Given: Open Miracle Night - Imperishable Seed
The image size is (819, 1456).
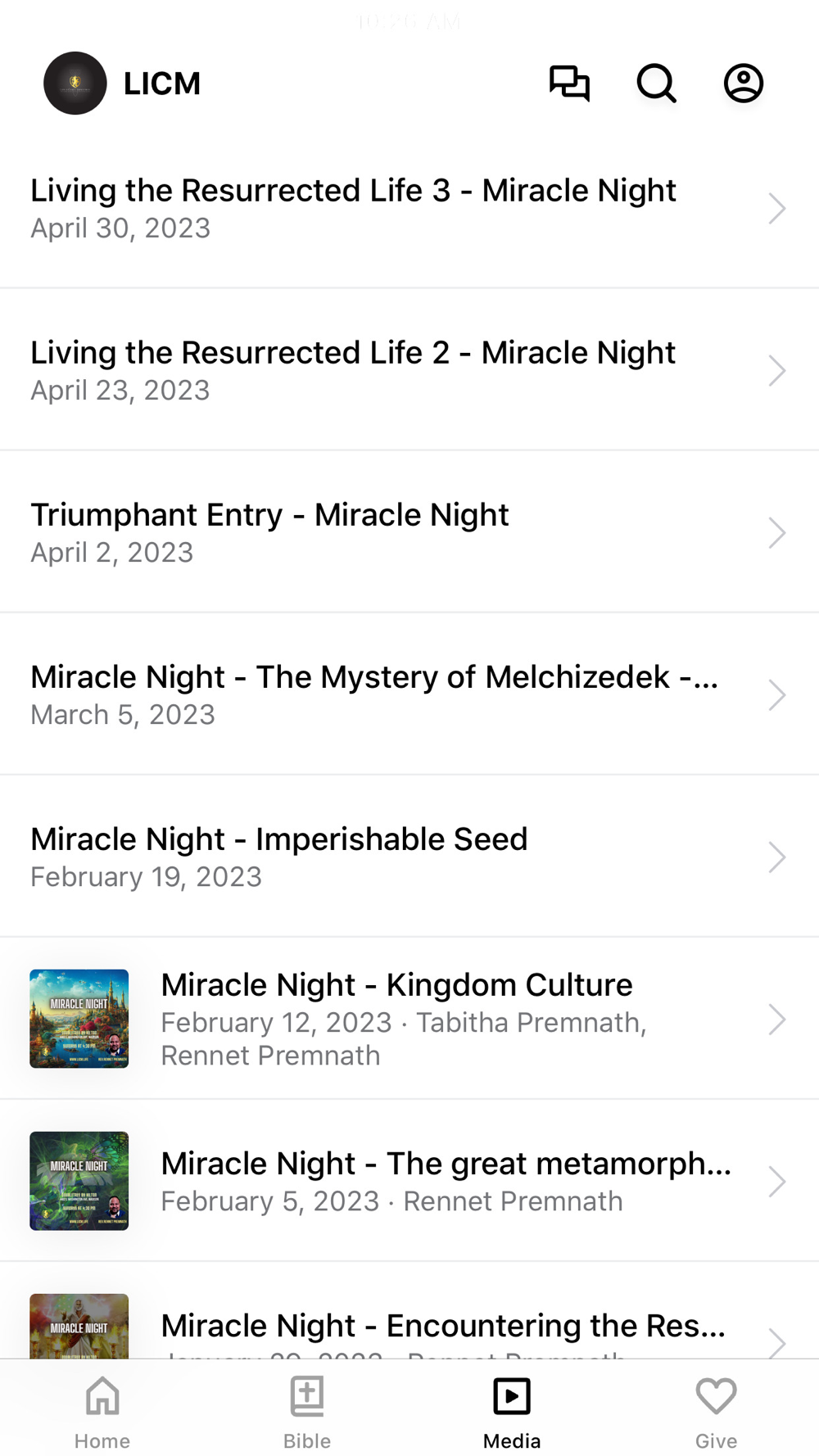Looking at the screenshot, I should tap(409, 857).
